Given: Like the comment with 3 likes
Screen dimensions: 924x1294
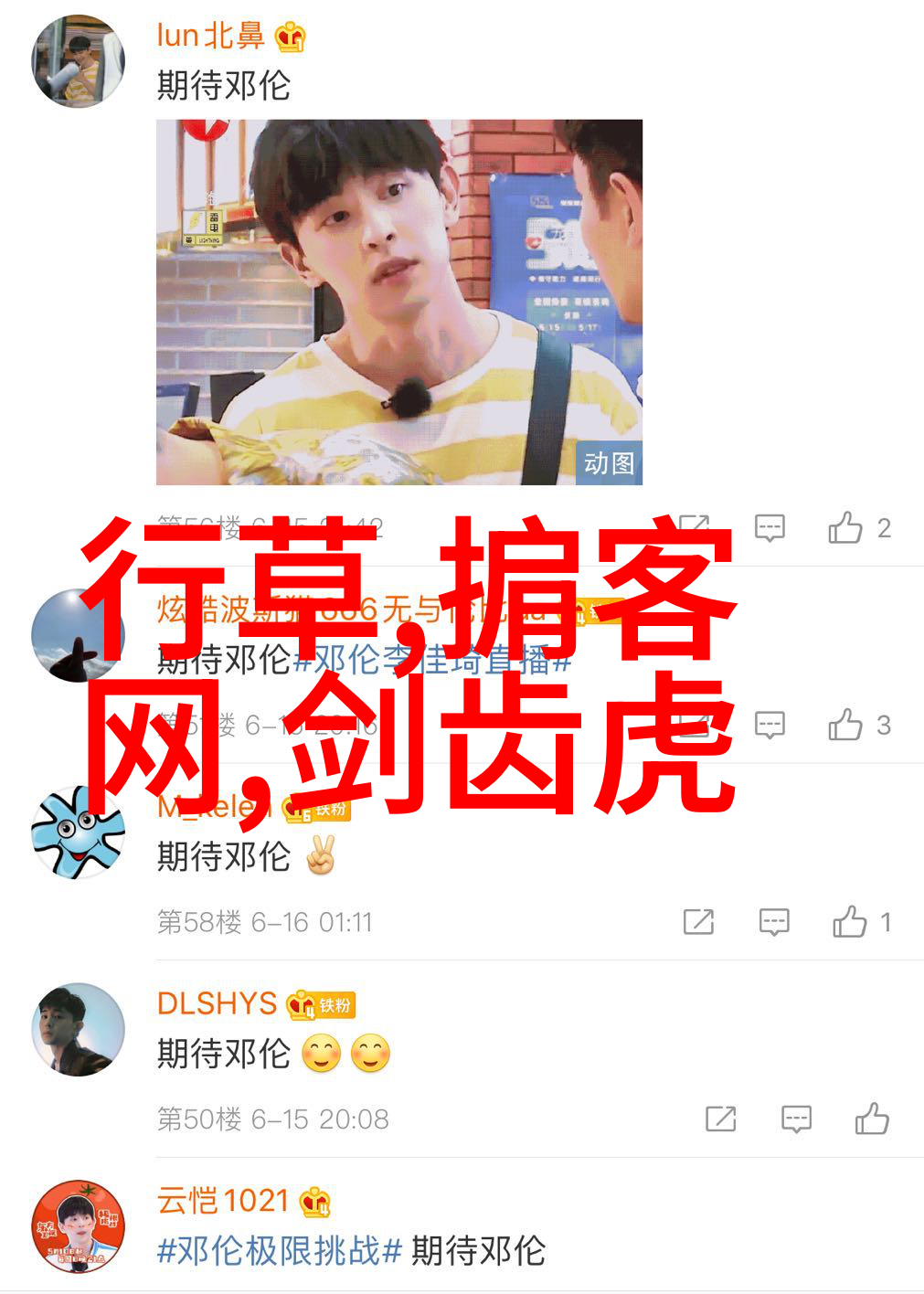Looking at the screenshot, I should coord(845,726).
